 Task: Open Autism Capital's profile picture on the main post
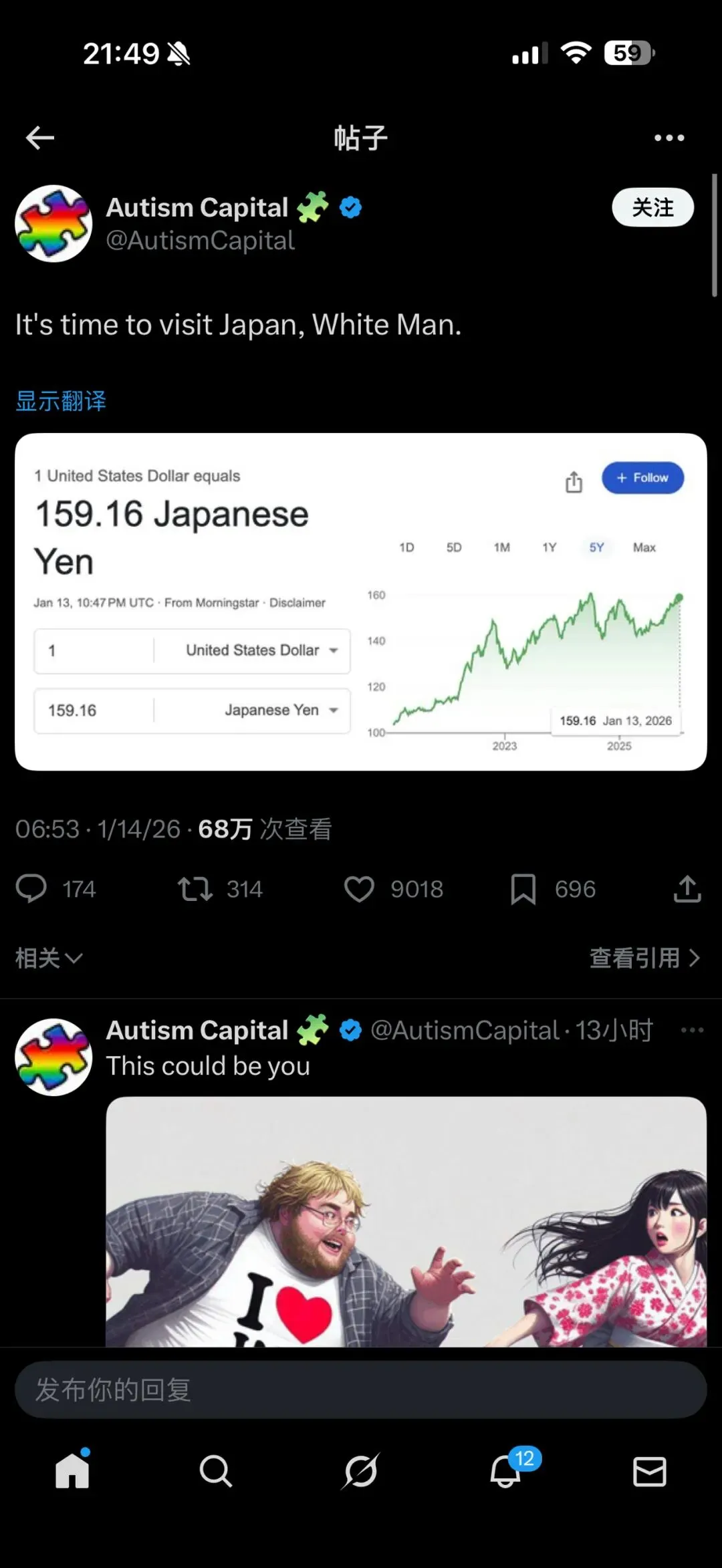coord(53,223)
